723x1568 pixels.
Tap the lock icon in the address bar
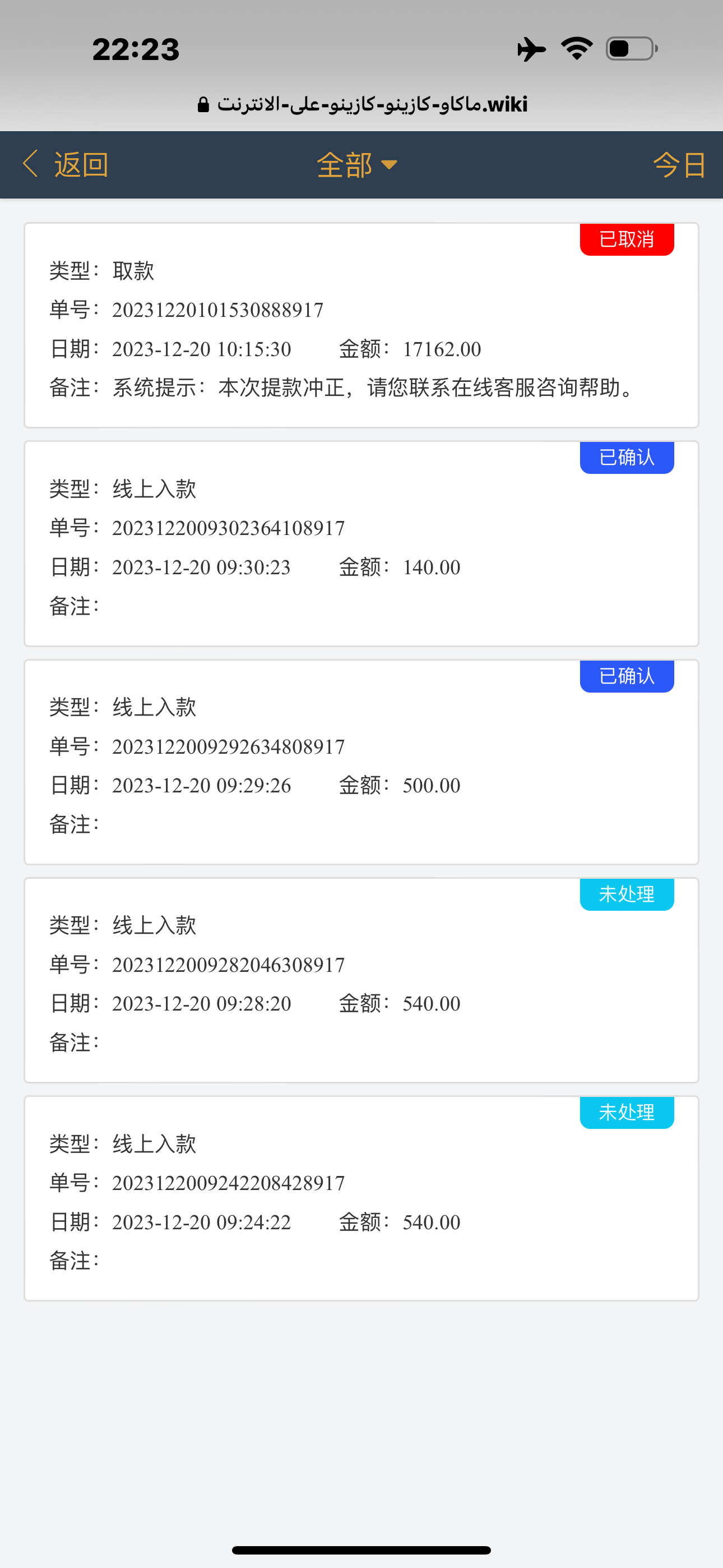point(202,105)
